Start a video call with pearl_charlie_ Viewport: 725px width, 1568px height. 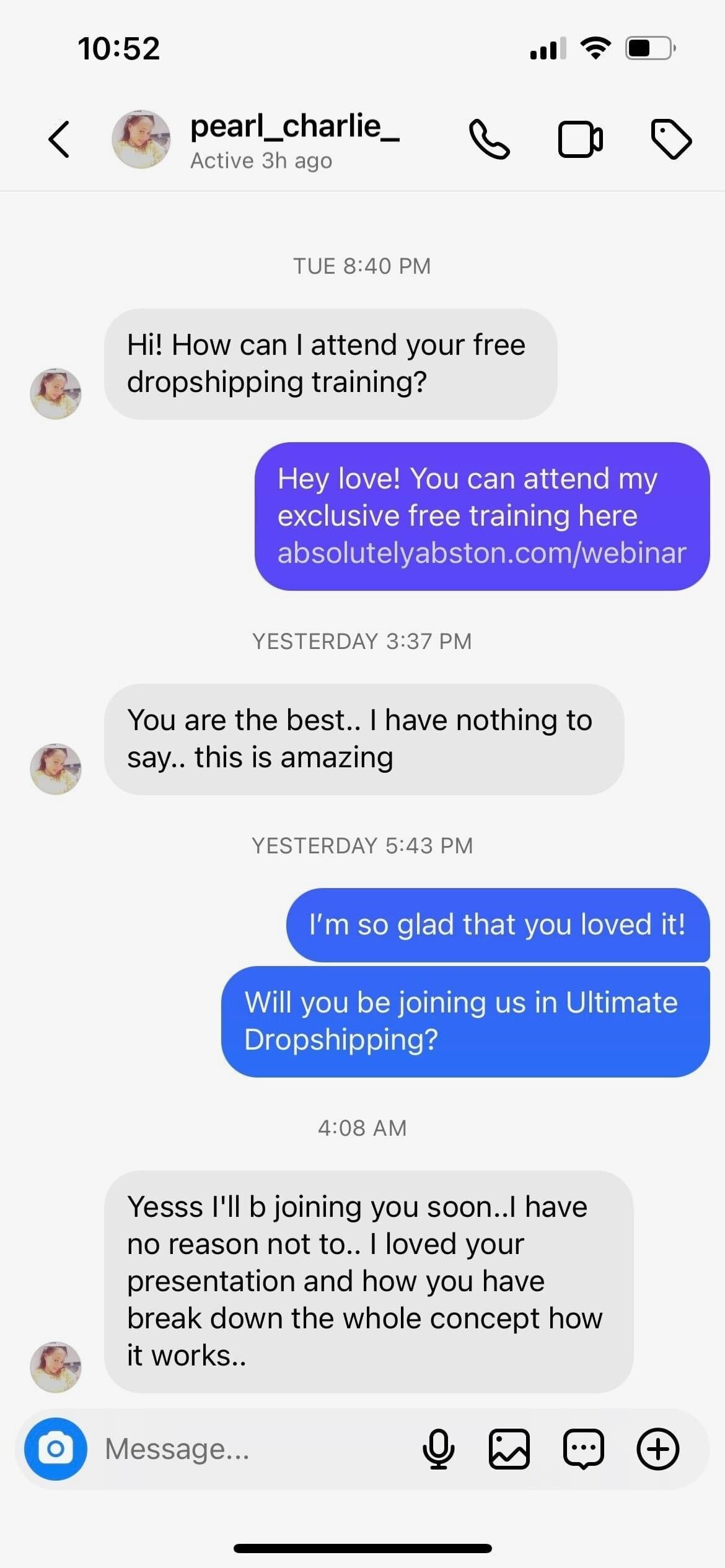pos(580,140)
